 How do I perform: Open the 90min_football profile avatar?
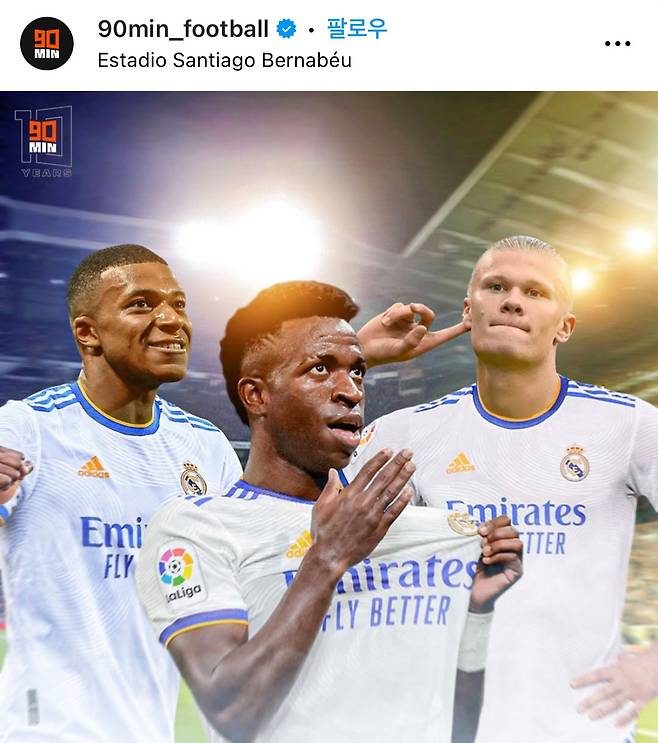46,43
